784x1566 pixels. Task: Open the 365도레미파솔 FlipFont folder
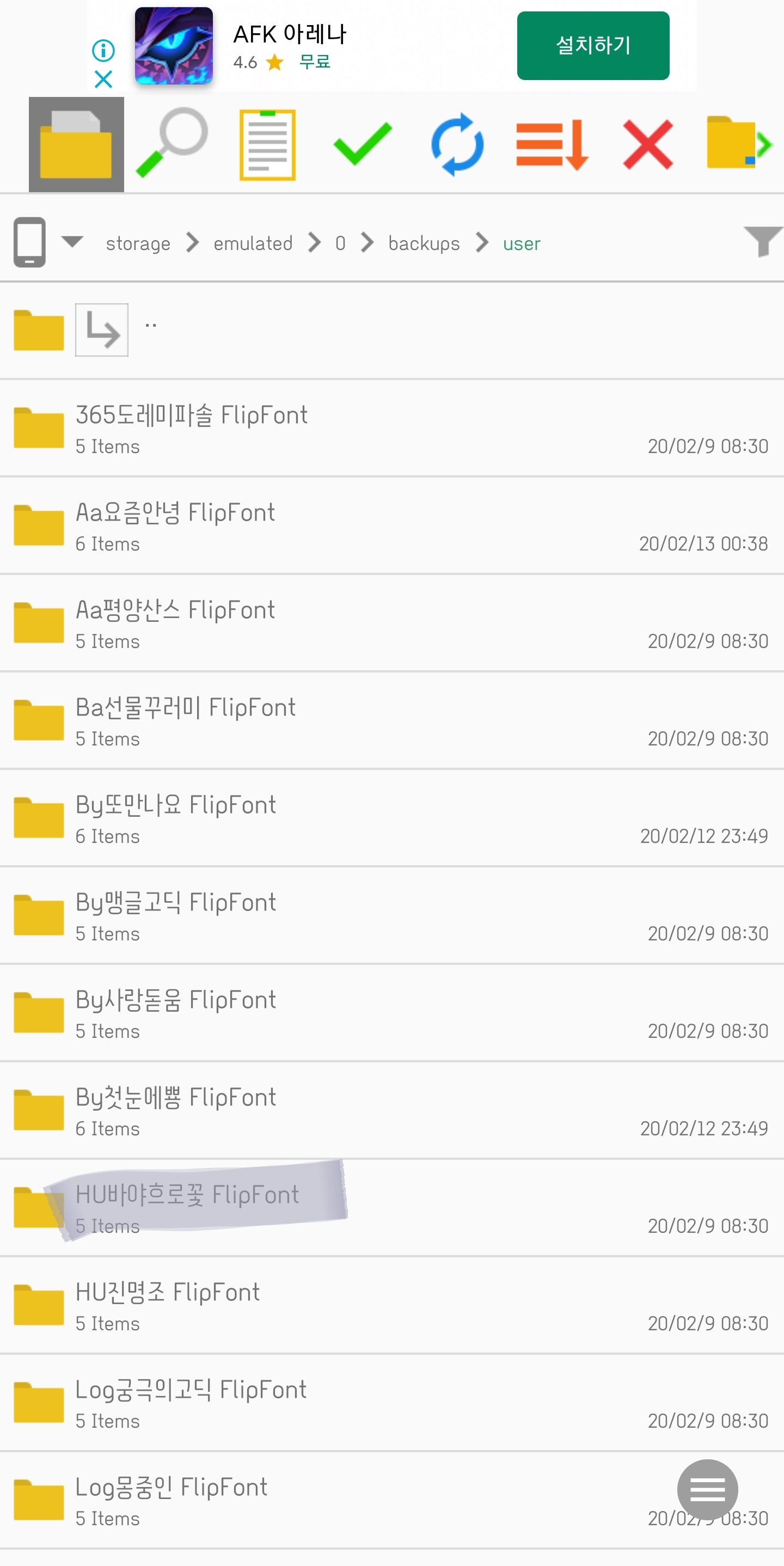click(x=392, y=428)
